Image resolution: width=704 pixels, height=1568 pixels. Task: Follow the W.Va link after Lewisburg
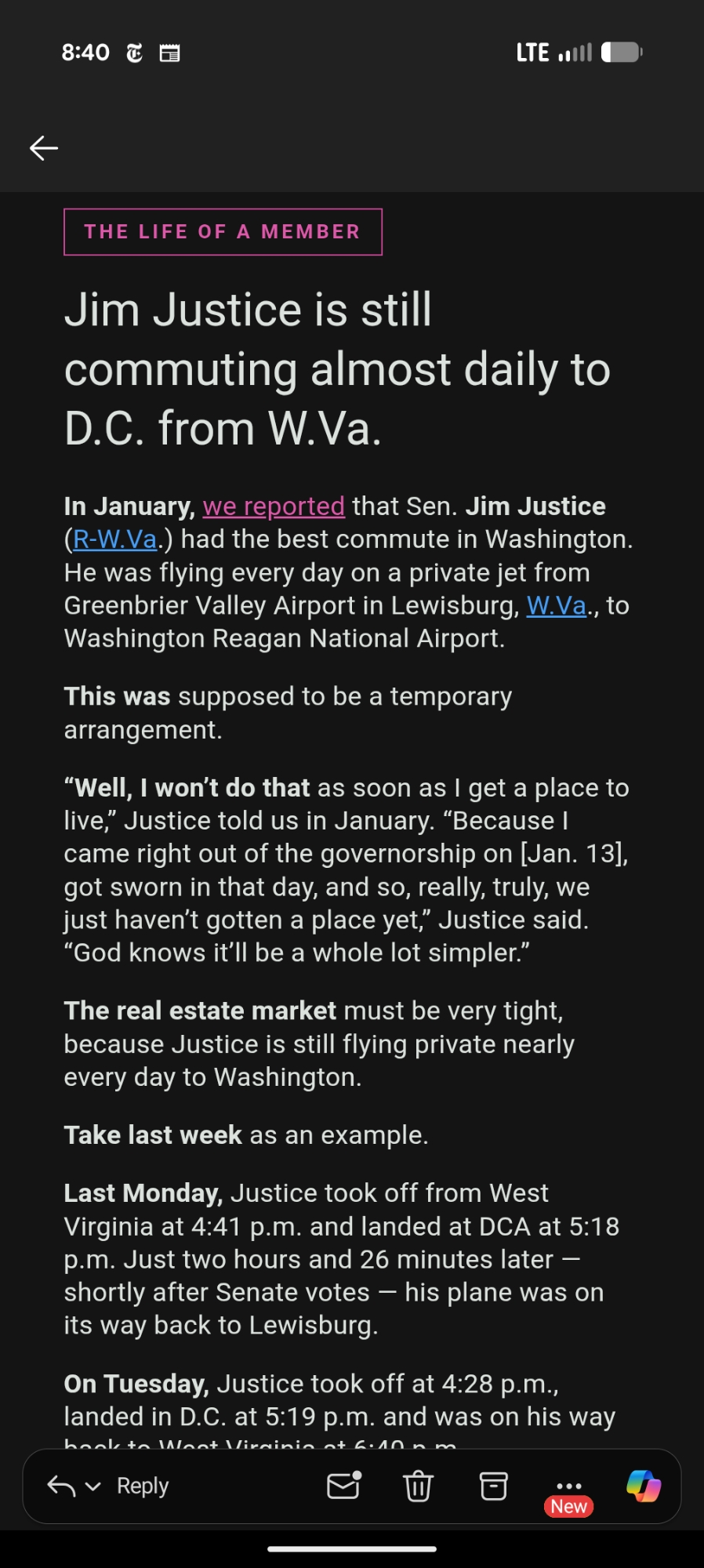(556, 605)
